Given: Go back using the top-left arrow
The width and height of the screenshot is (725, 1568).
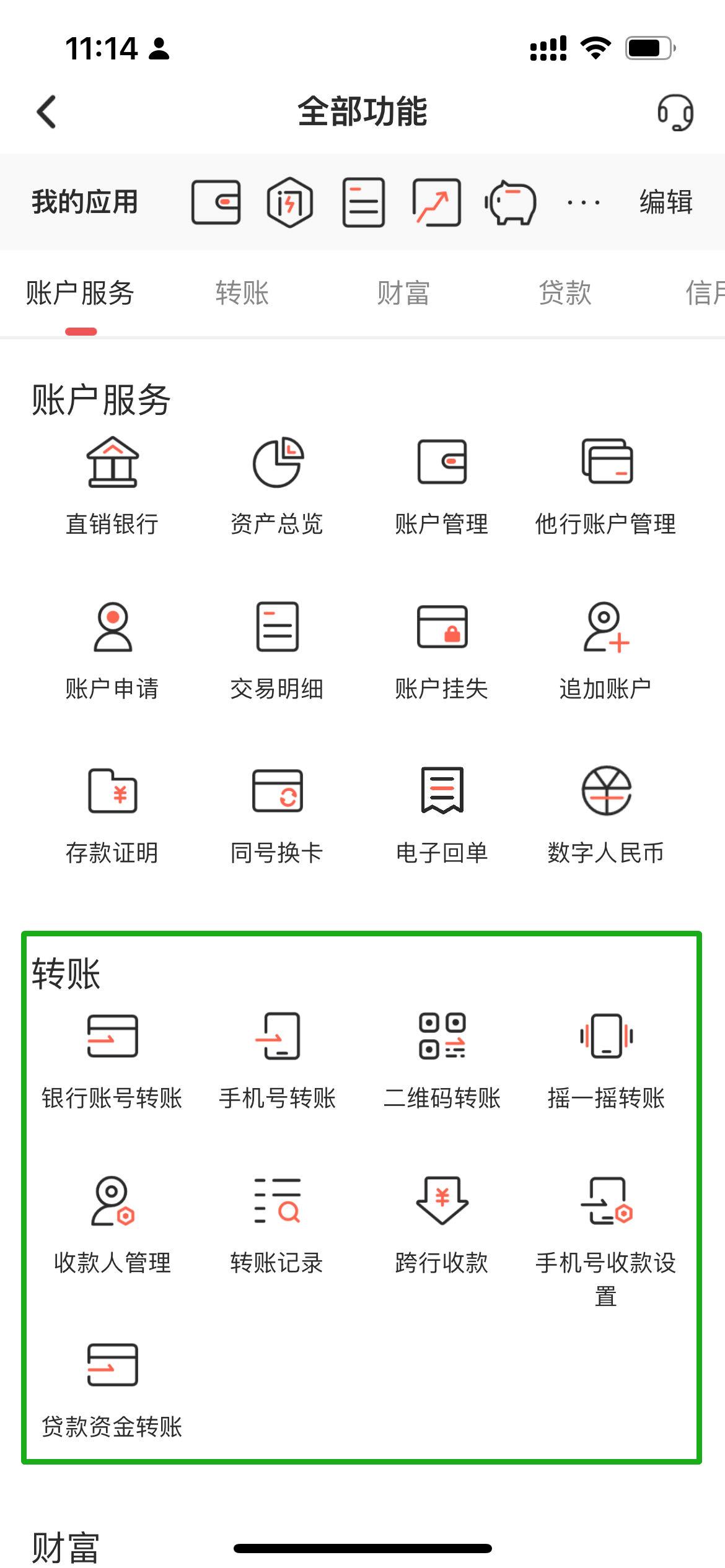Looking at the screenshot, I should pyautogui.click(x=46, y=112).
